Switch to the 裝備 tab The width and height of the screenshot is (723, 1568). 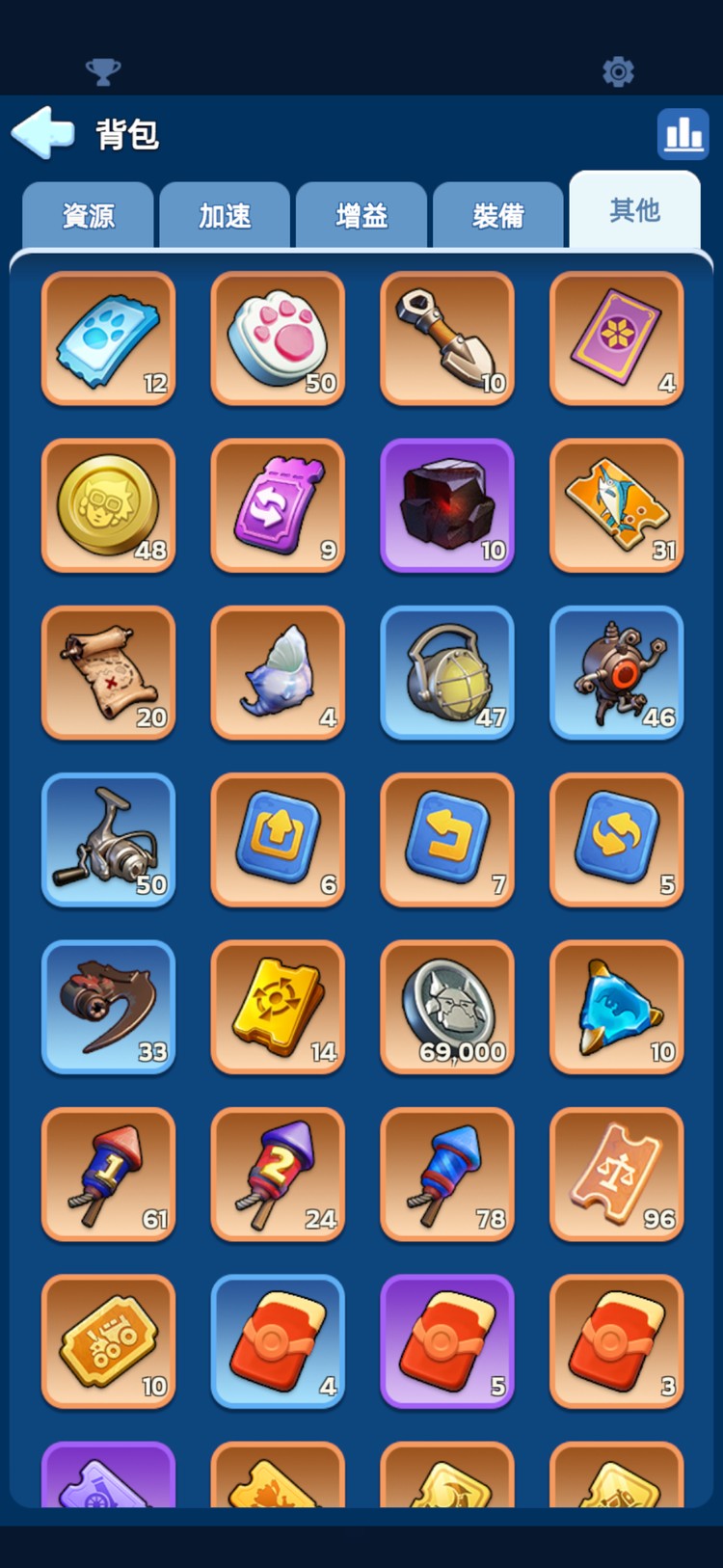(x=498, y=215)
